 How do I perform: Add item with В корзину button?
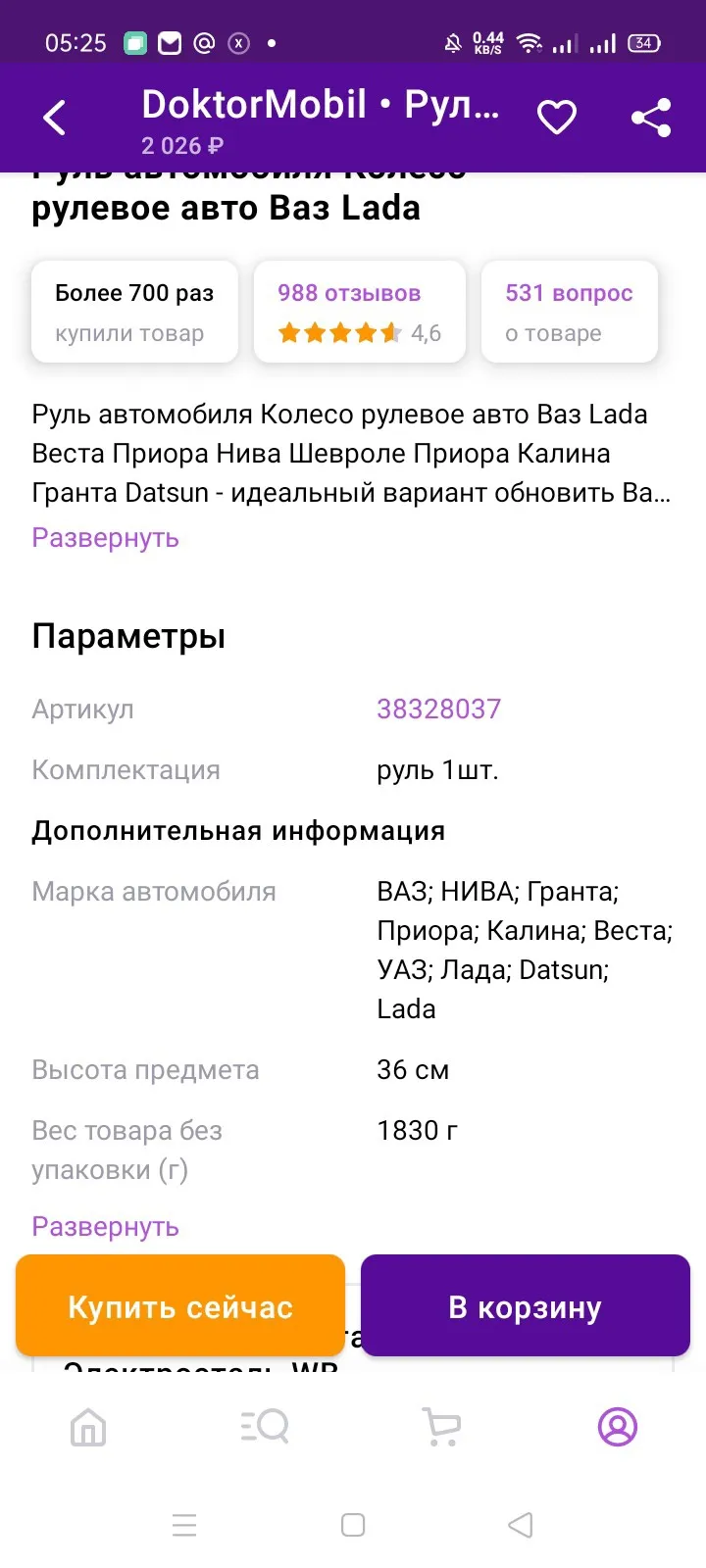coord(526,1306)
